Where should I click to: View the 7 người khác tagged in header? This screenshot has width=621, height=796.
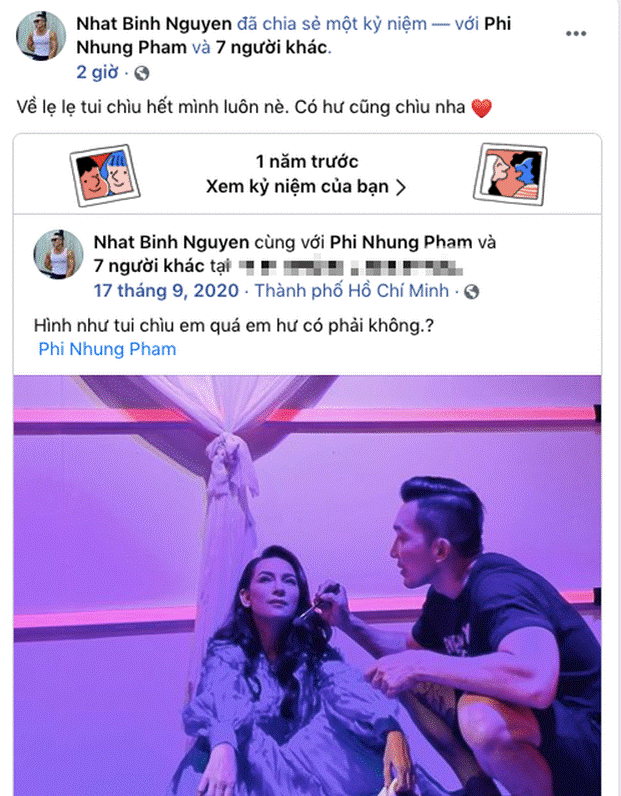(281, 47)
